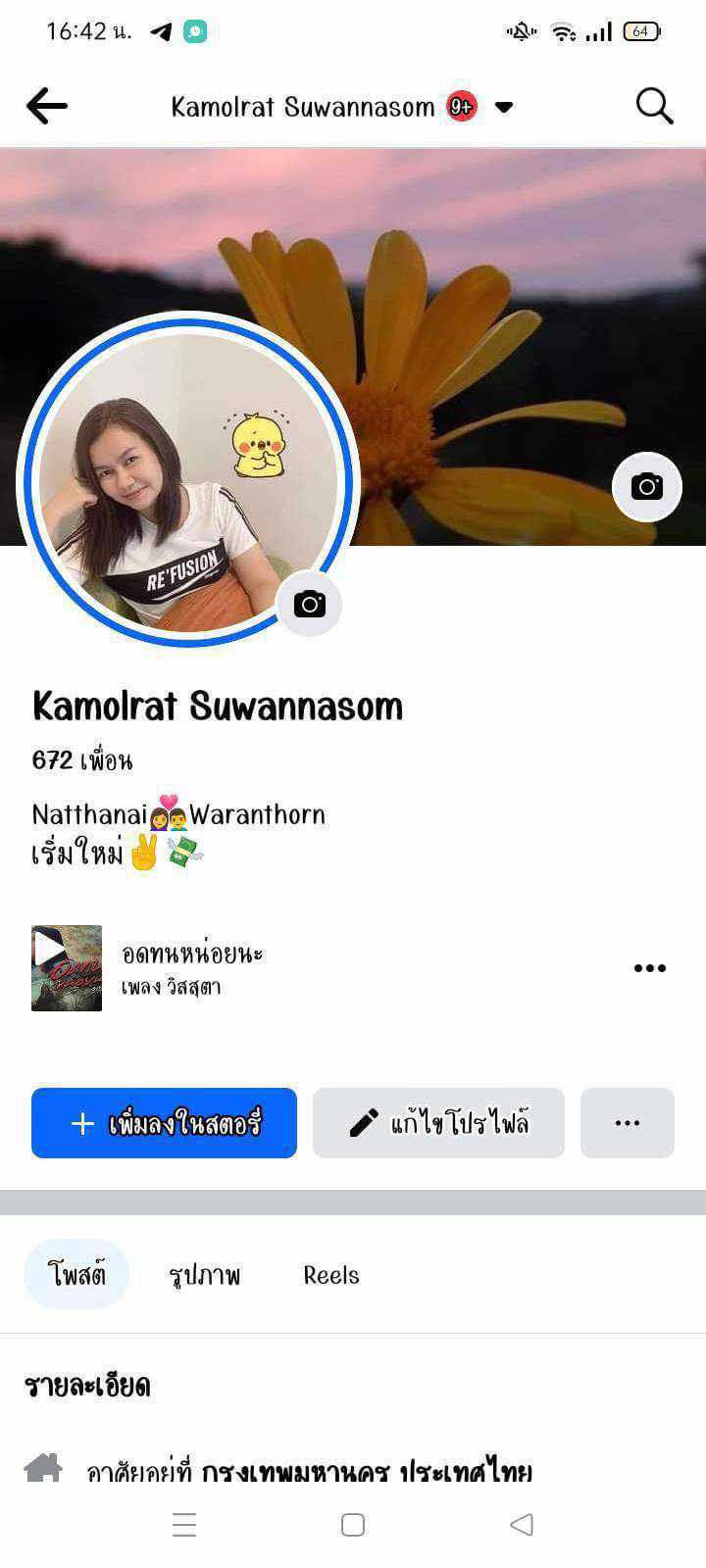Open the 672 เพื่อน friends list
Image resolution: width=706 pixels, height=1568 pixels.
click(x=82, y=760)
